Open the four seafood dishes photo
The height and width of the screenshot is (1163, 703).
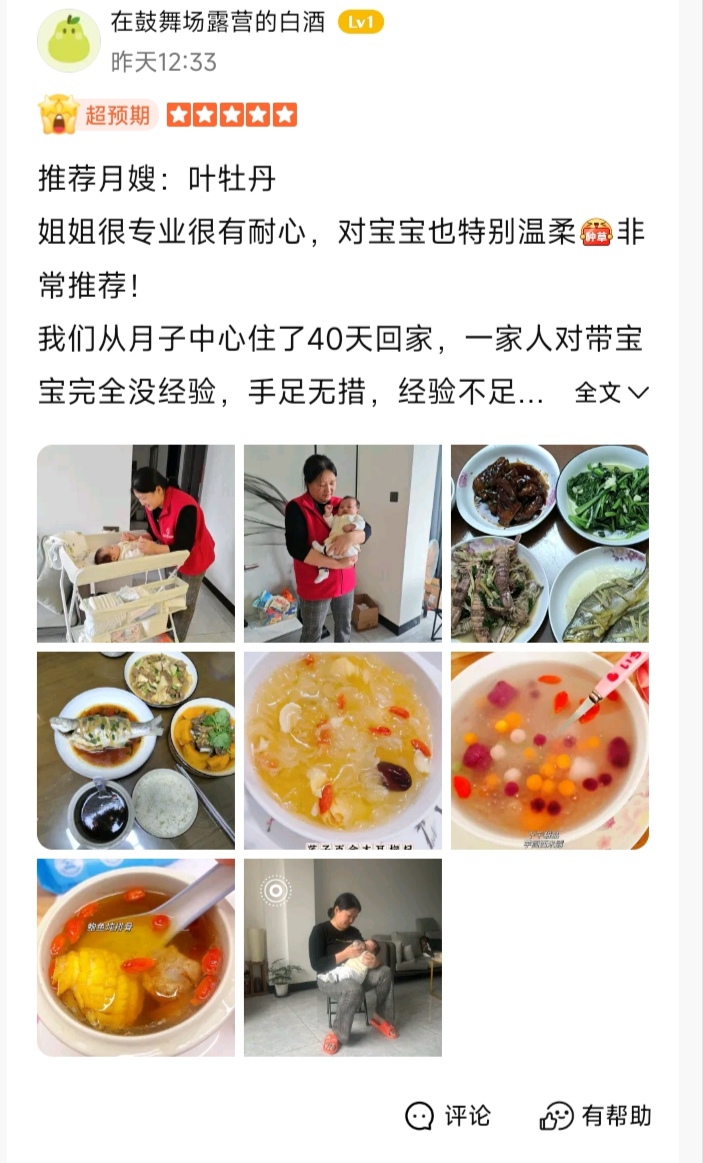[549, 543]
